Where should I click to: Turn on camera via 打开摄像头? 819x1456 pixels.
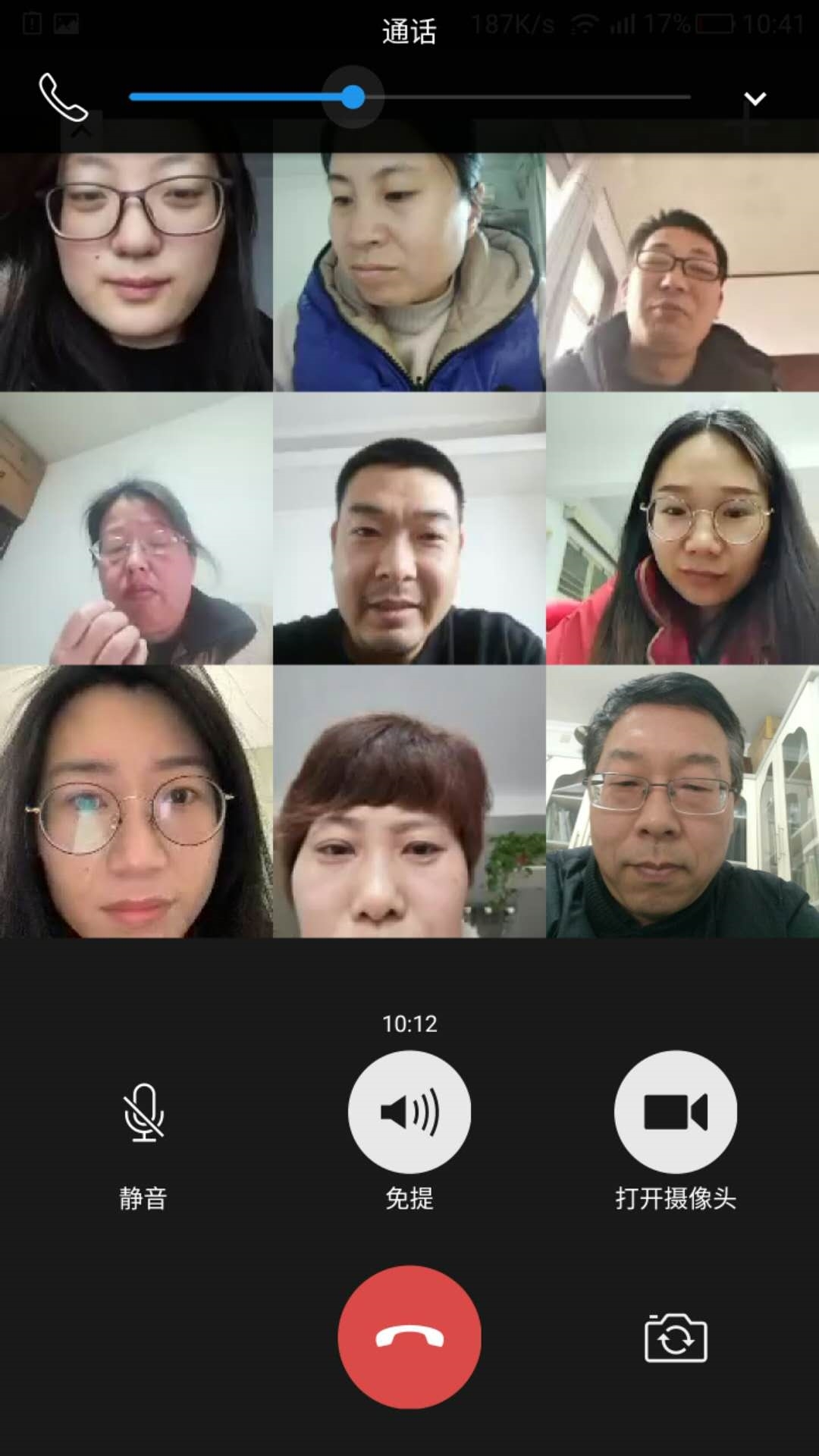[x=675, y=1112]
